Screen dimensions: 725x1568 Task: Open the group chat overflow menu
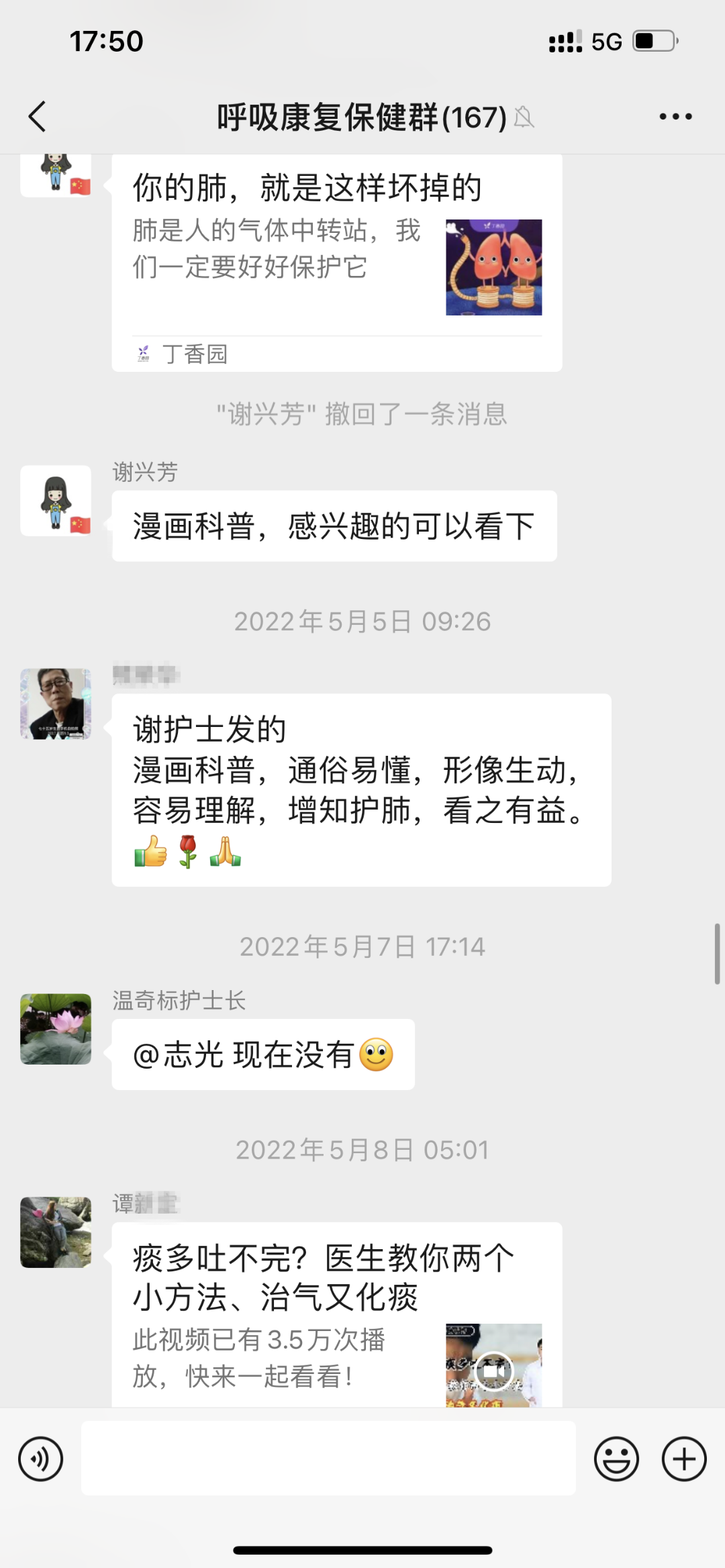point(675,117)
